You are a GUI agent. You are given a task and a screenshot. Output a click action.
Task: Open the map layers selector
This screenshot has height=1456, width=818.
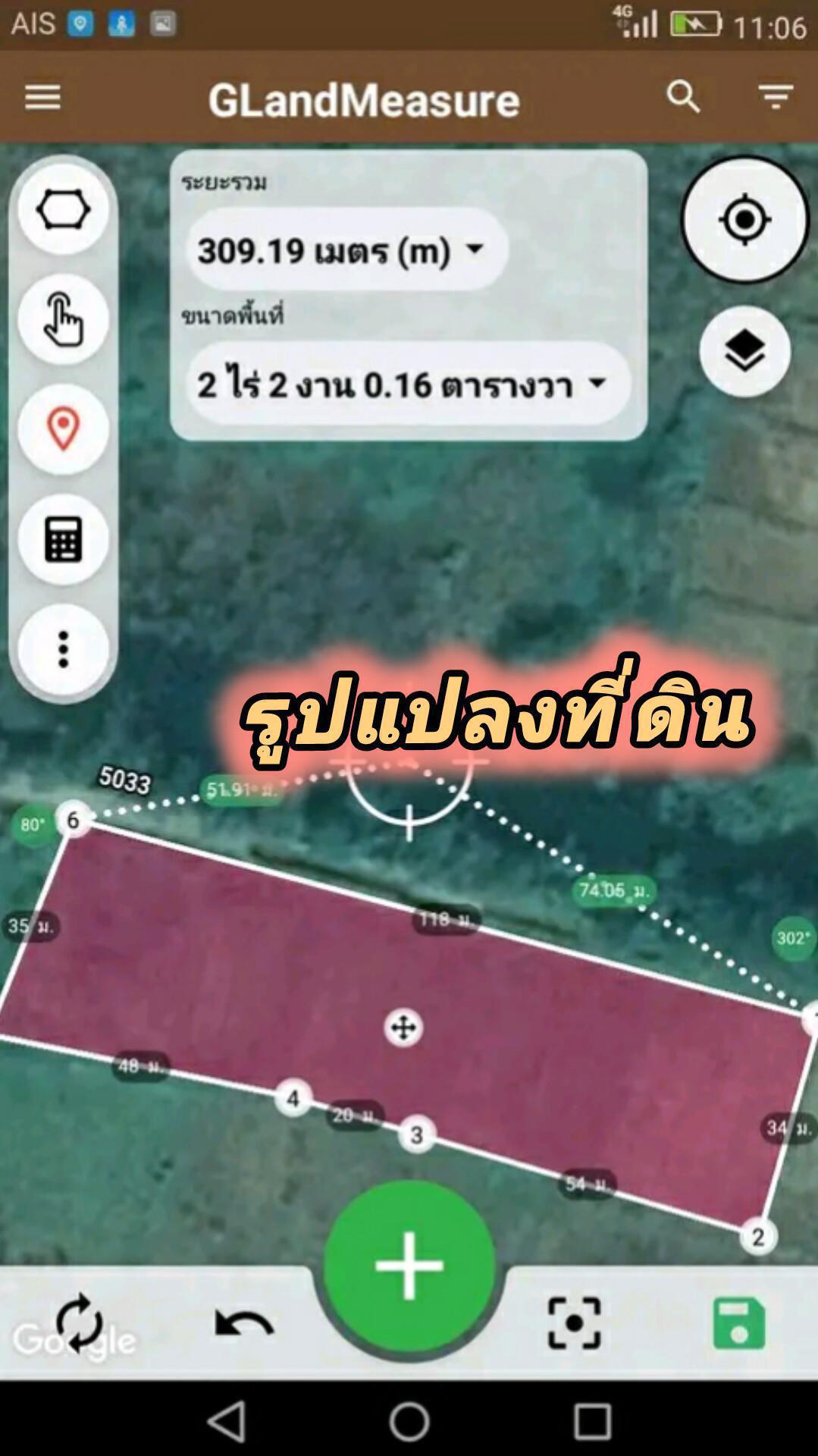tap(744, 351)
